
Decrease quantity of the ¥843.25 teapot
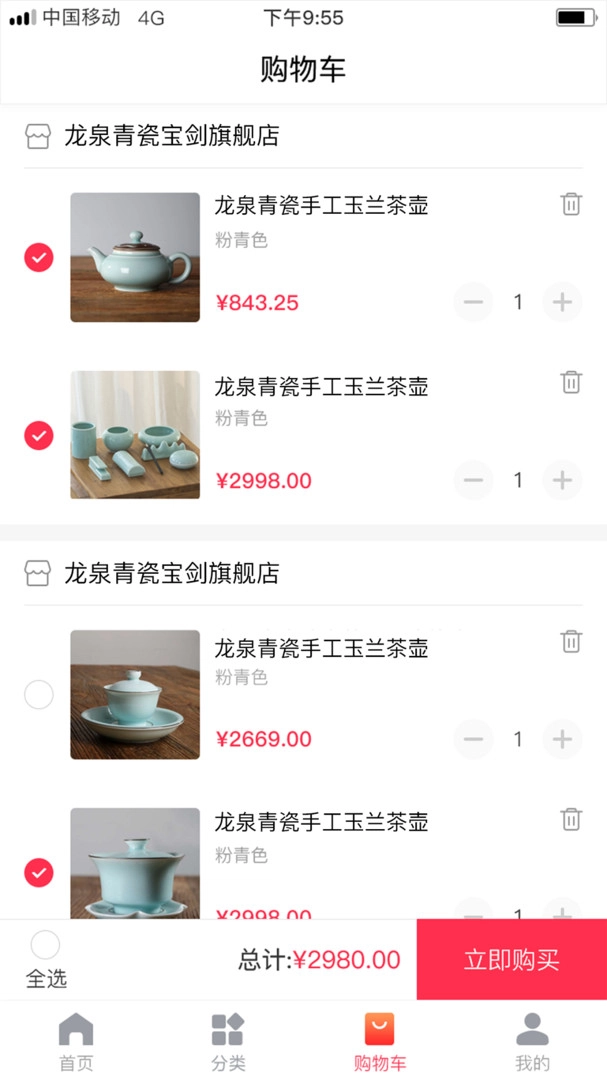[473, 302]
